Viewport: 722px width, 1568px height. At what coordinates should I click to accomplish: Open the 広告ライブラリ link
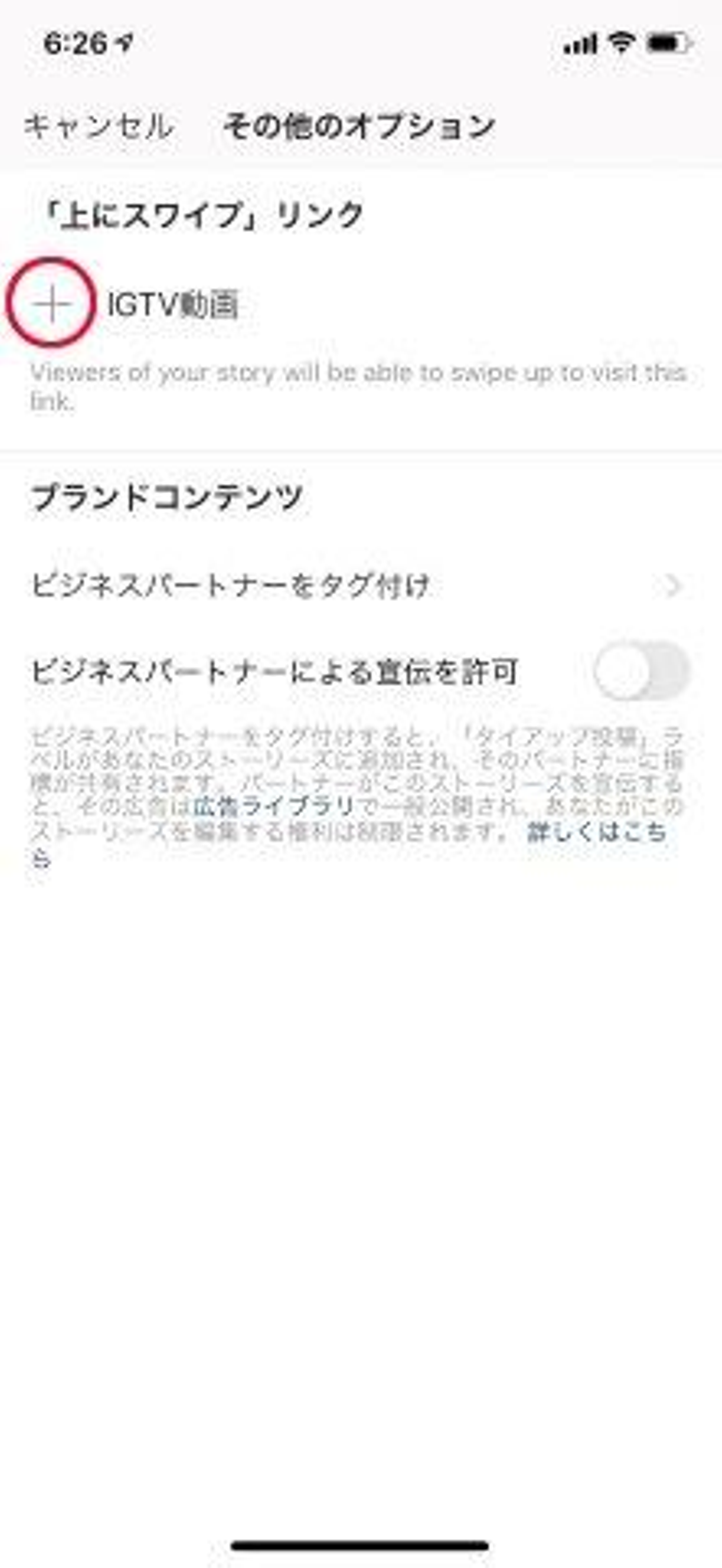pos(274,807)
